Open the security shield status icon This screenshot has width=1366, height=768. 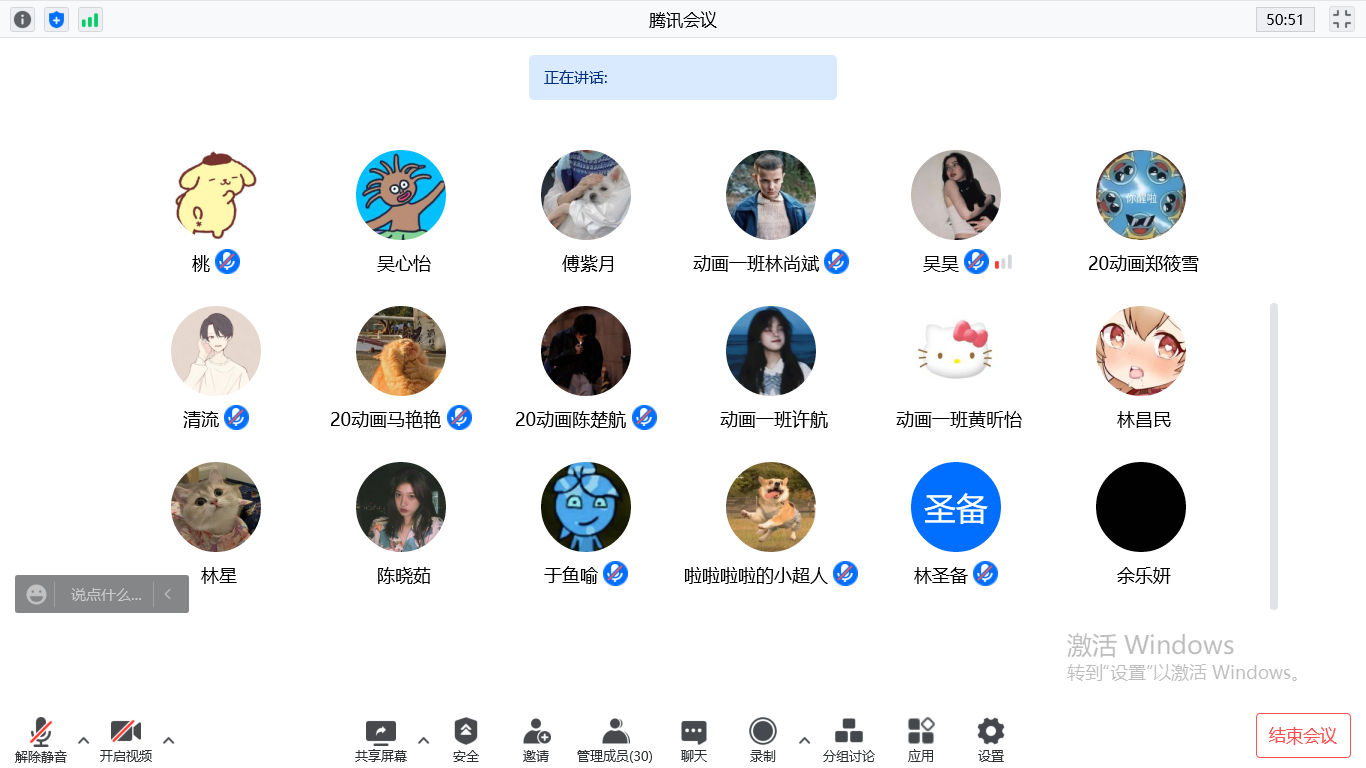tap(56, 19)
